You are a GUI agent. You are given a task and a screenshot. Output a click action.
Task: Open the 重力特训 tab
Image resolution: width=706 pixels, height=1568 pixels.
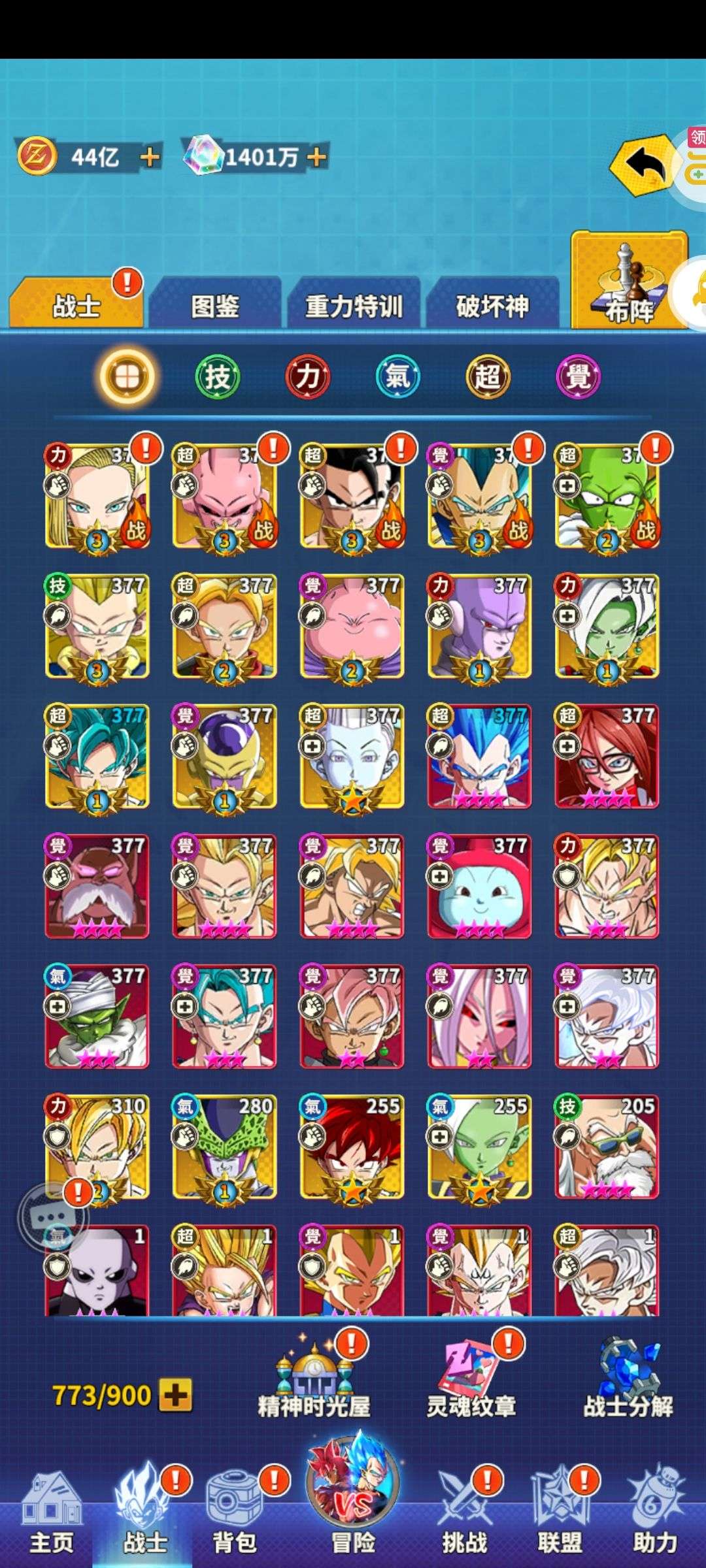pos(354,304)
